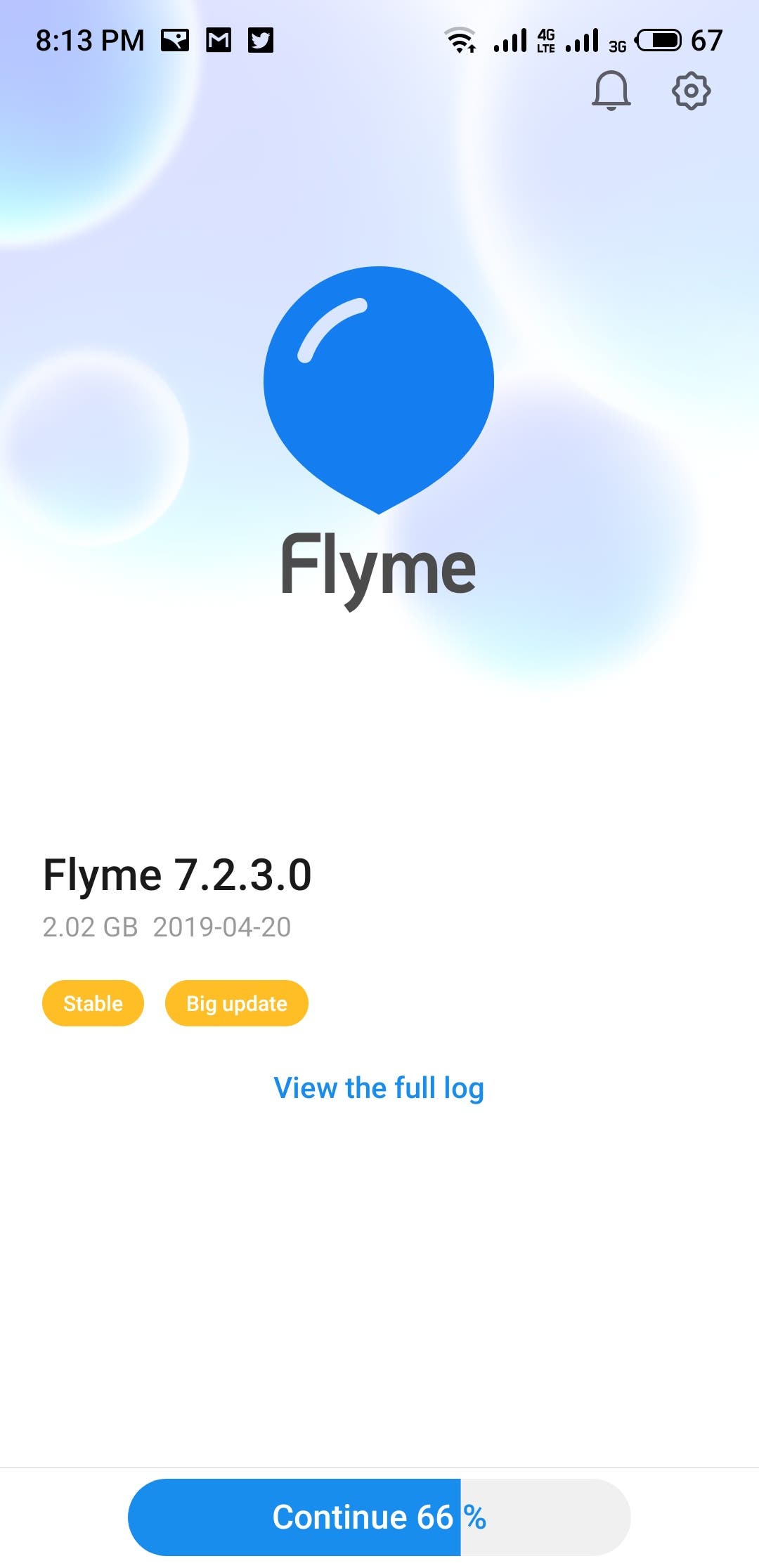Tap Continue to resume download
This screenshot has width=759, height=1568.
(x=379, y=1517)
